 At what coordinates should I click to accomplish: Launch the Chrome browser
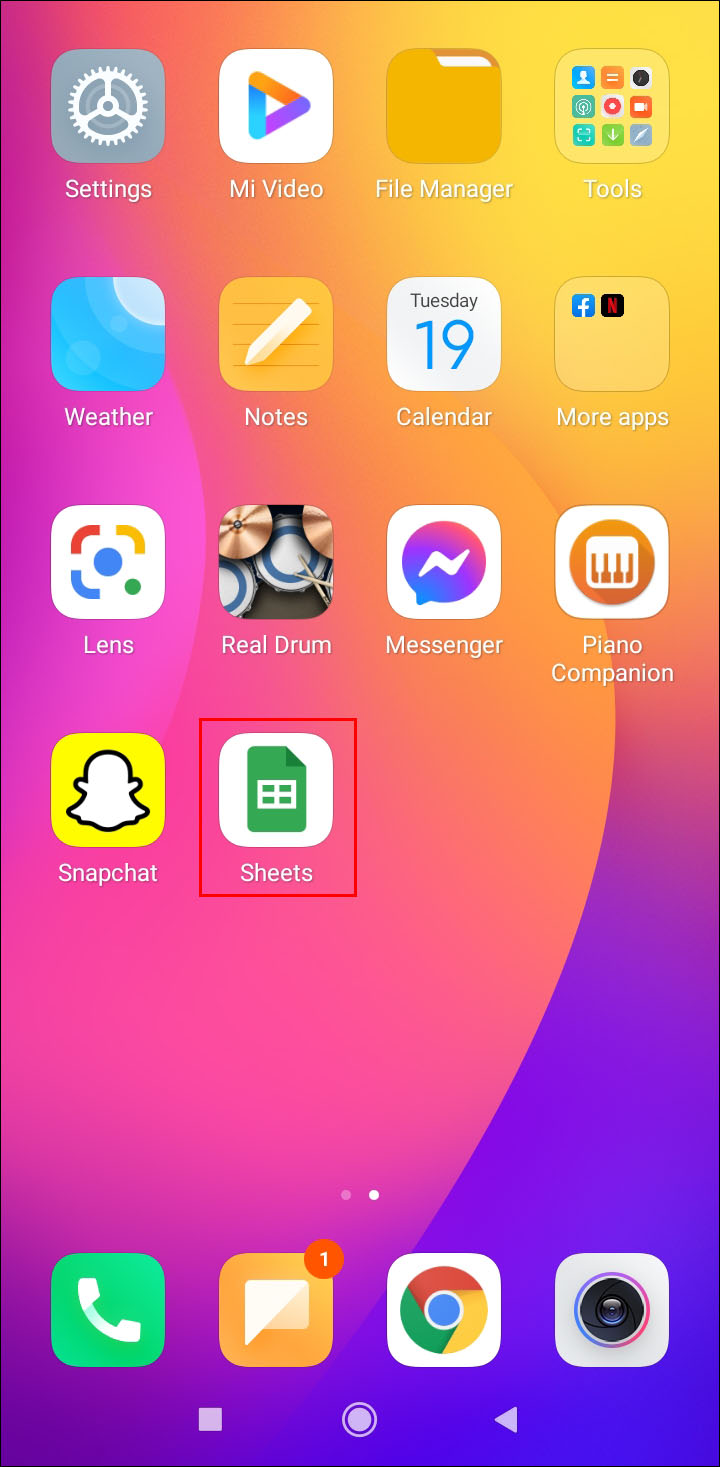pyautogui.click(x=444, y=1310)
